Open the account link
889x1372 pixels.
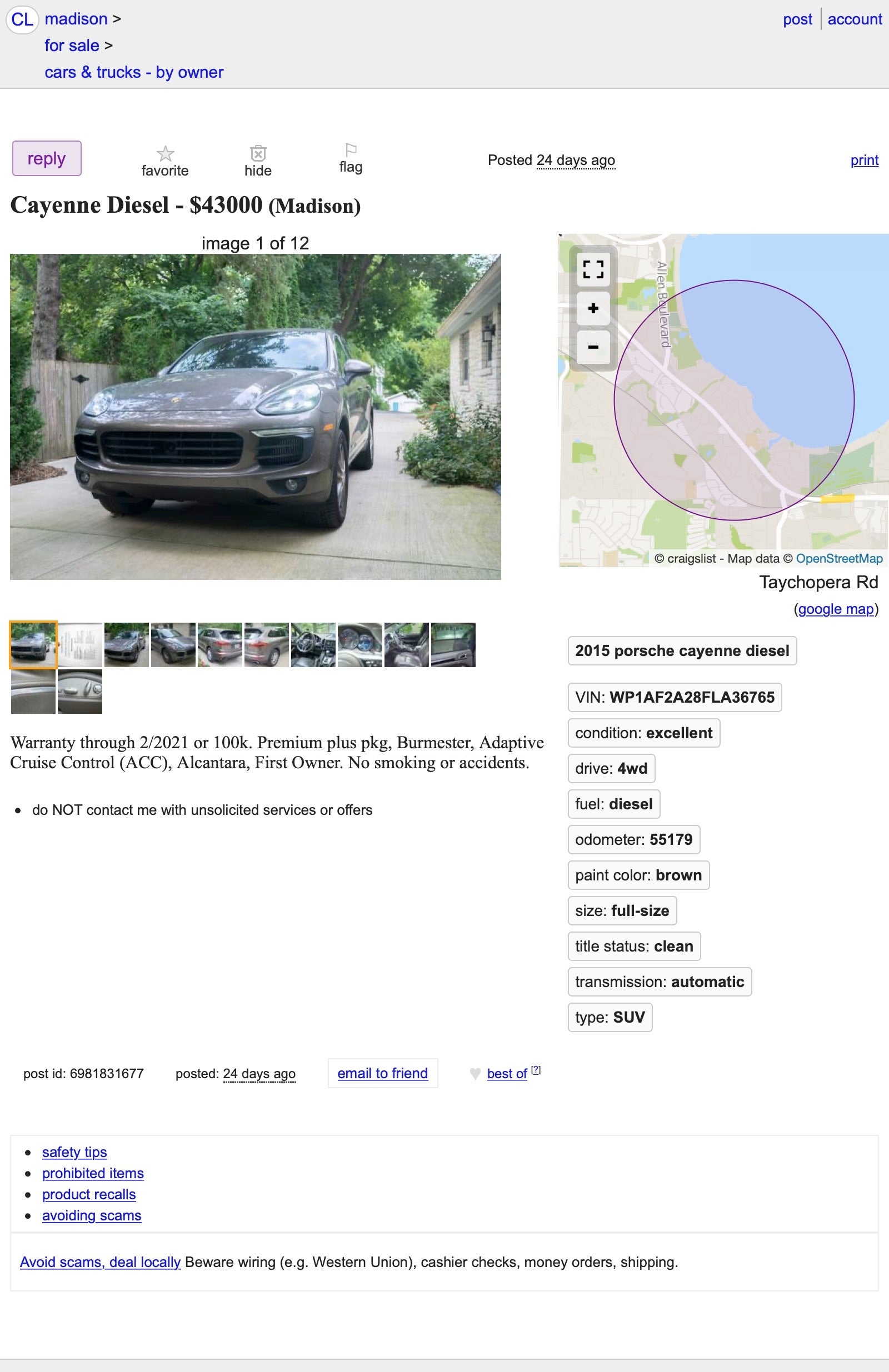click(x=855, y=19)
